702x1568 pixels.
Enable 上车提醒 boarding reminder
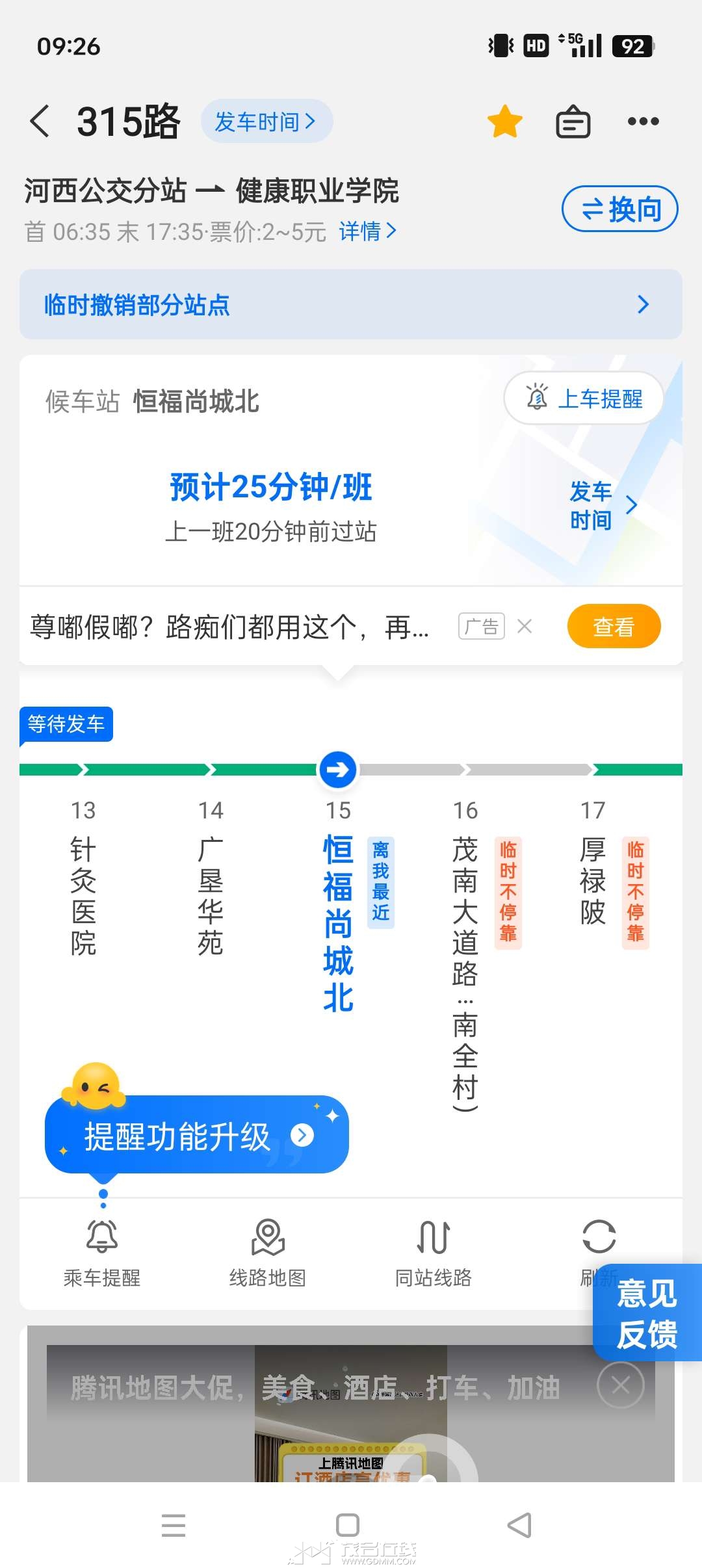(x=584, y=398)
